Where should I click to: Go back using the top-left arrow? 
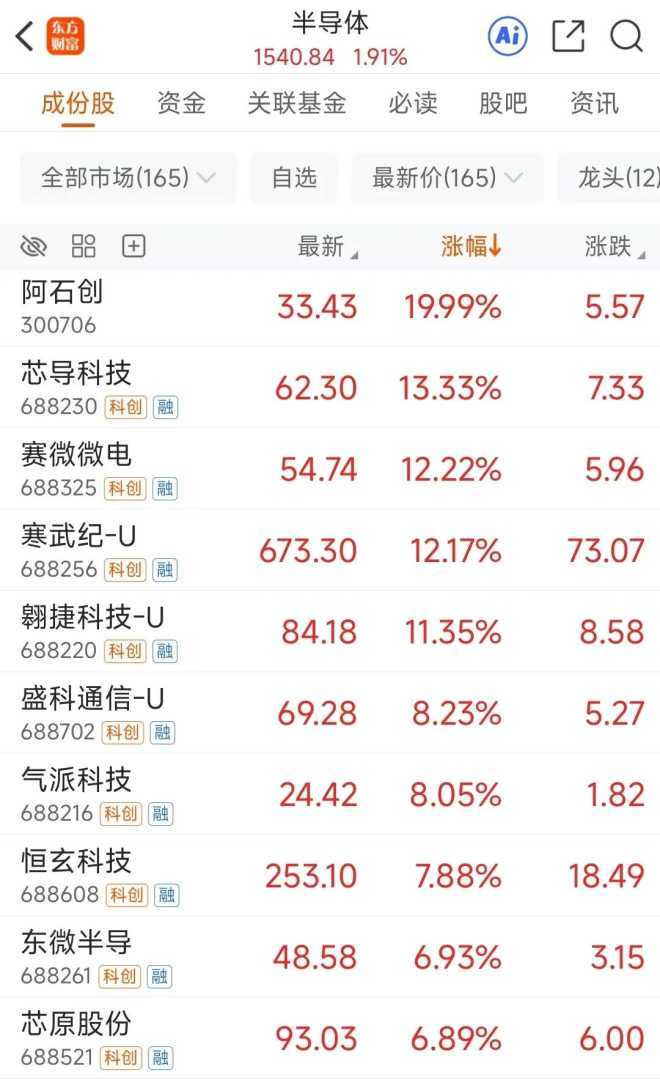(x=24, y=38)
